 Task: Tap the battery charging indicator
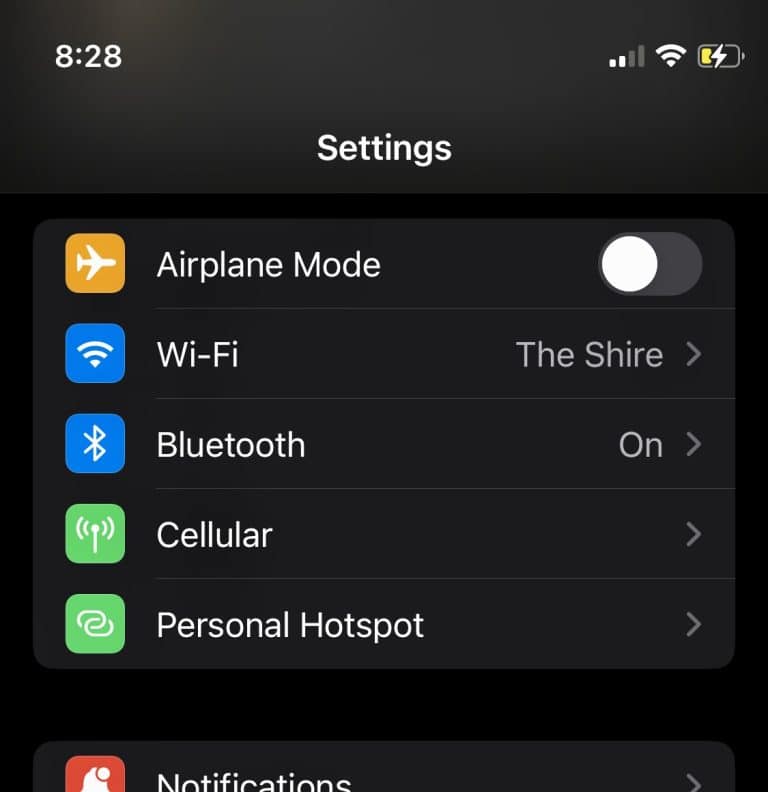click(720, 56)
